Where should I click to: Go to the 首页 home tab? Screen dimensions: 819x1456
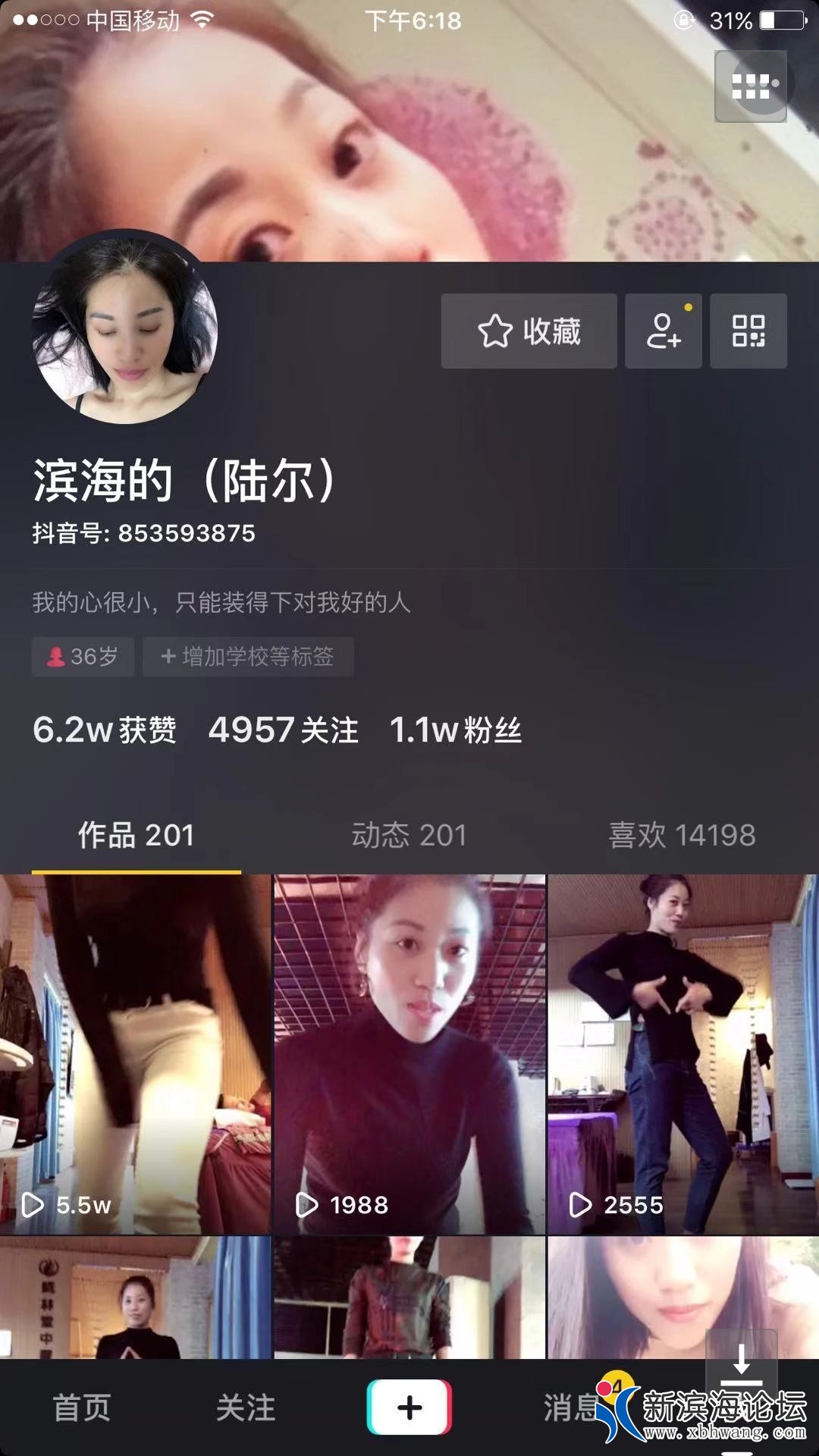pos(82,1408)
